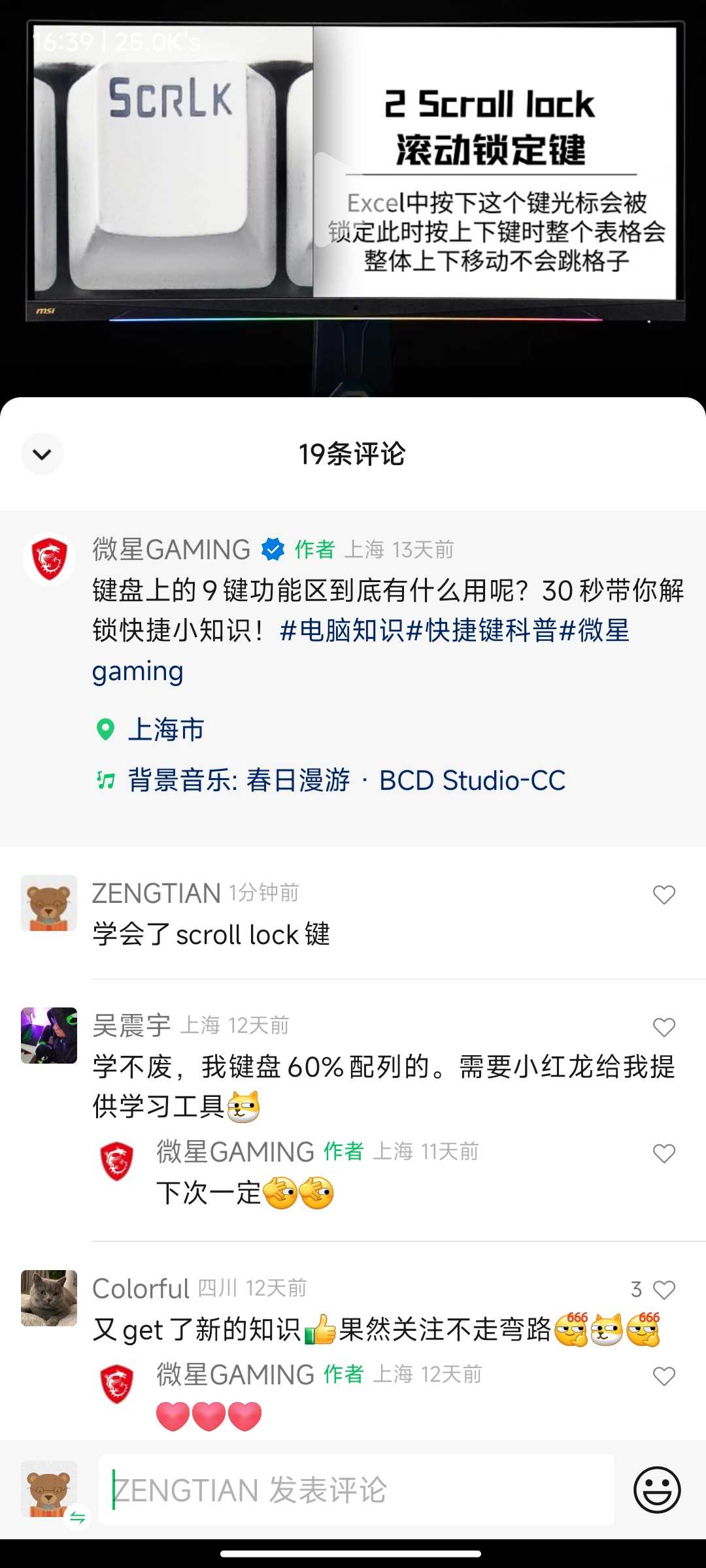Like ZENGTIAN's comment about scroll lock

pos(664,894)
